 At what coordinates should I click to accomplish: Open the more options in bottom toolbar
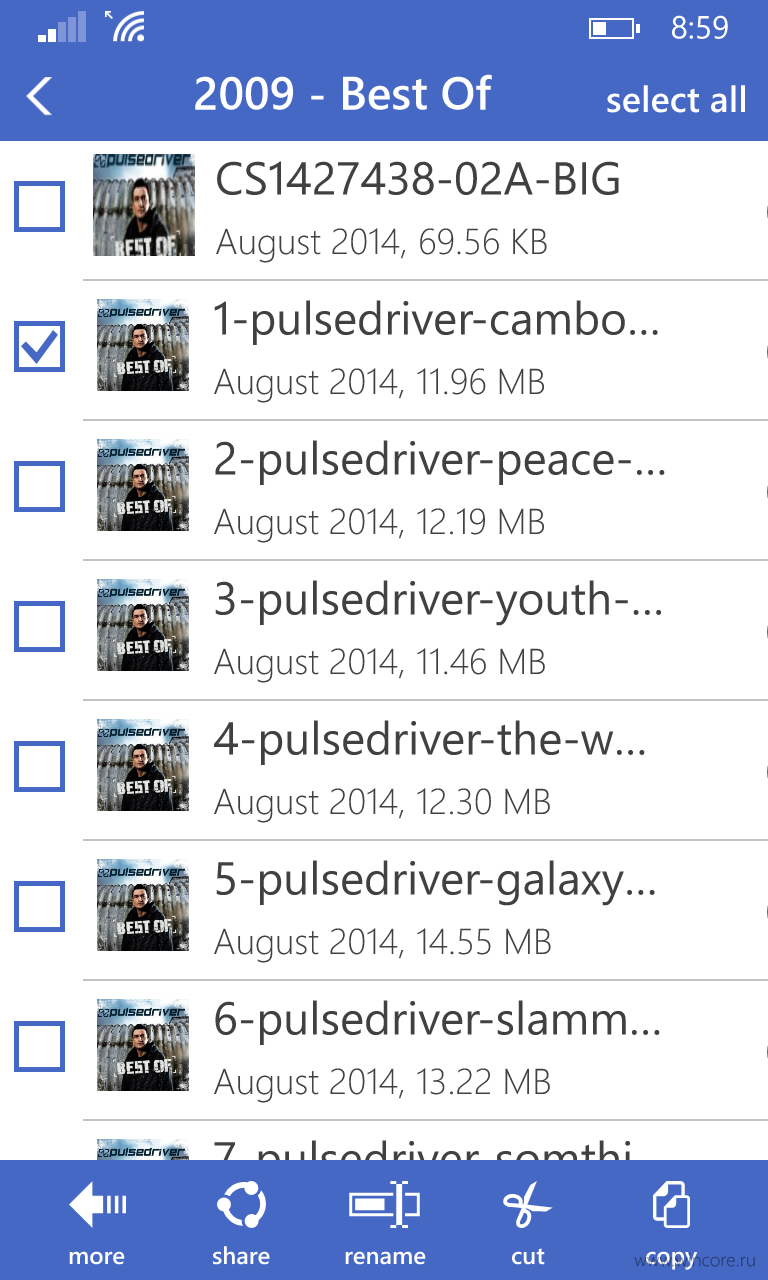(x=97, y=1222)
